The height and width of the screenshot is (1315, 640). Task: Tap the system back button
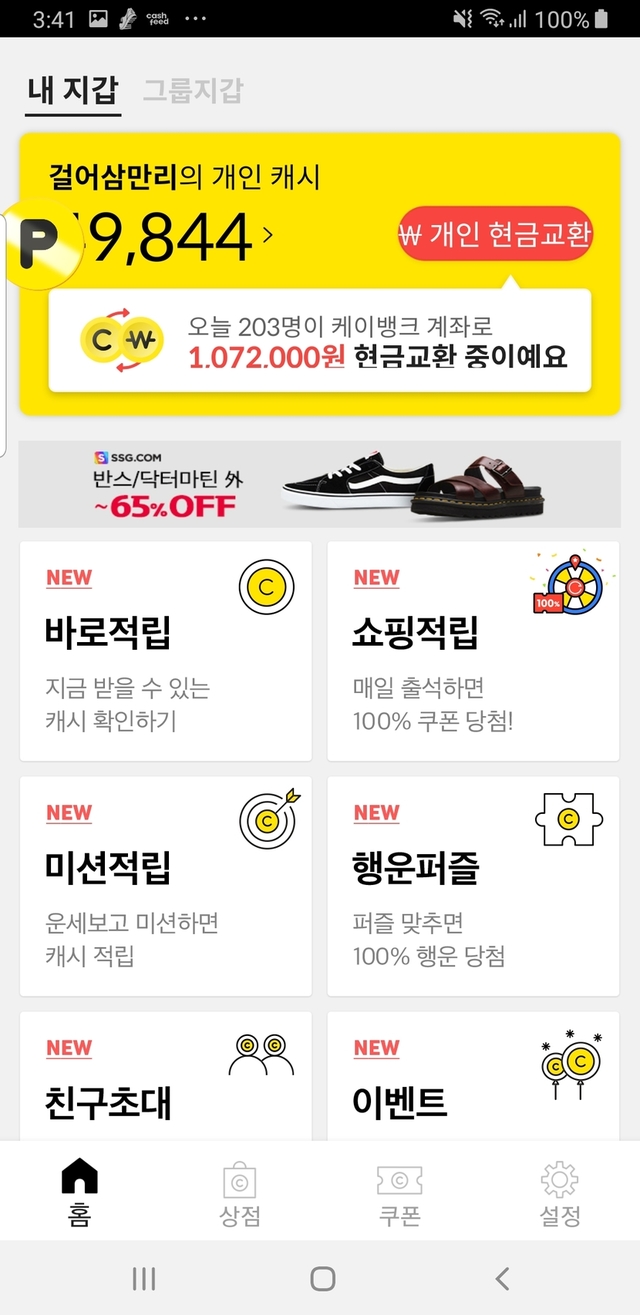502,1278
